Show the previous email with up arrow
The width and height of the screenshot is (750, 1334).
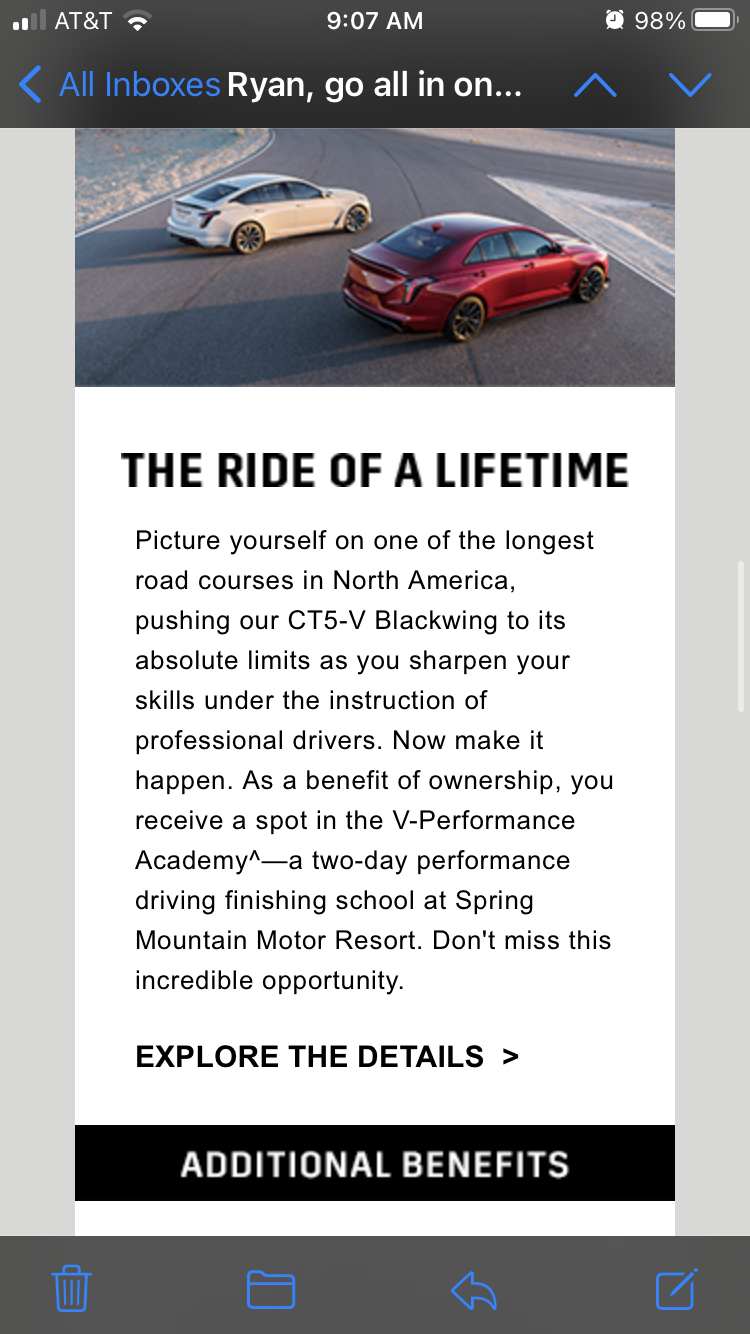click(x=595, y=85)
